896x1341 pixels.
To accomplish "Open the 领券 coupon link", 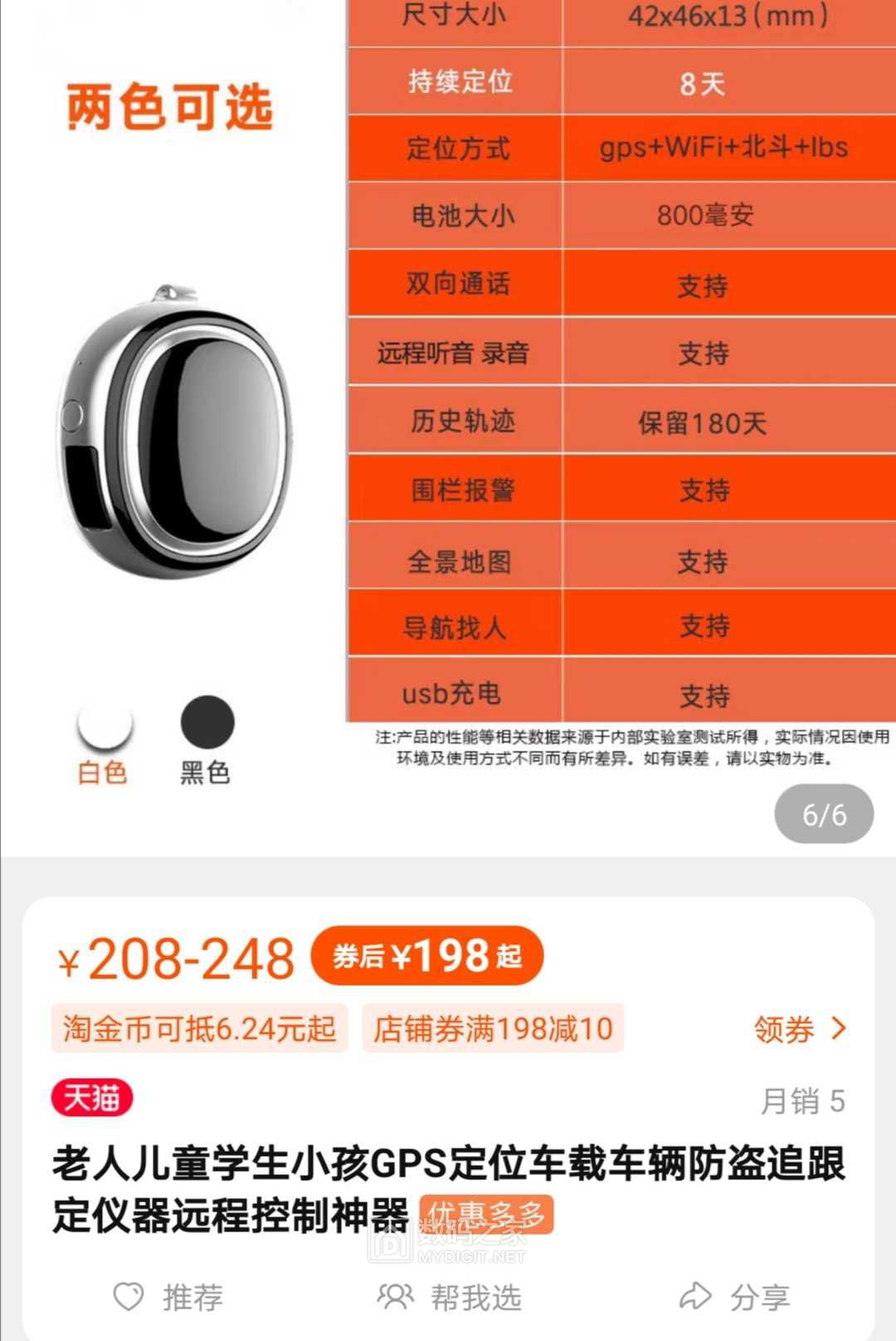I will click(x=799, y=1029).
